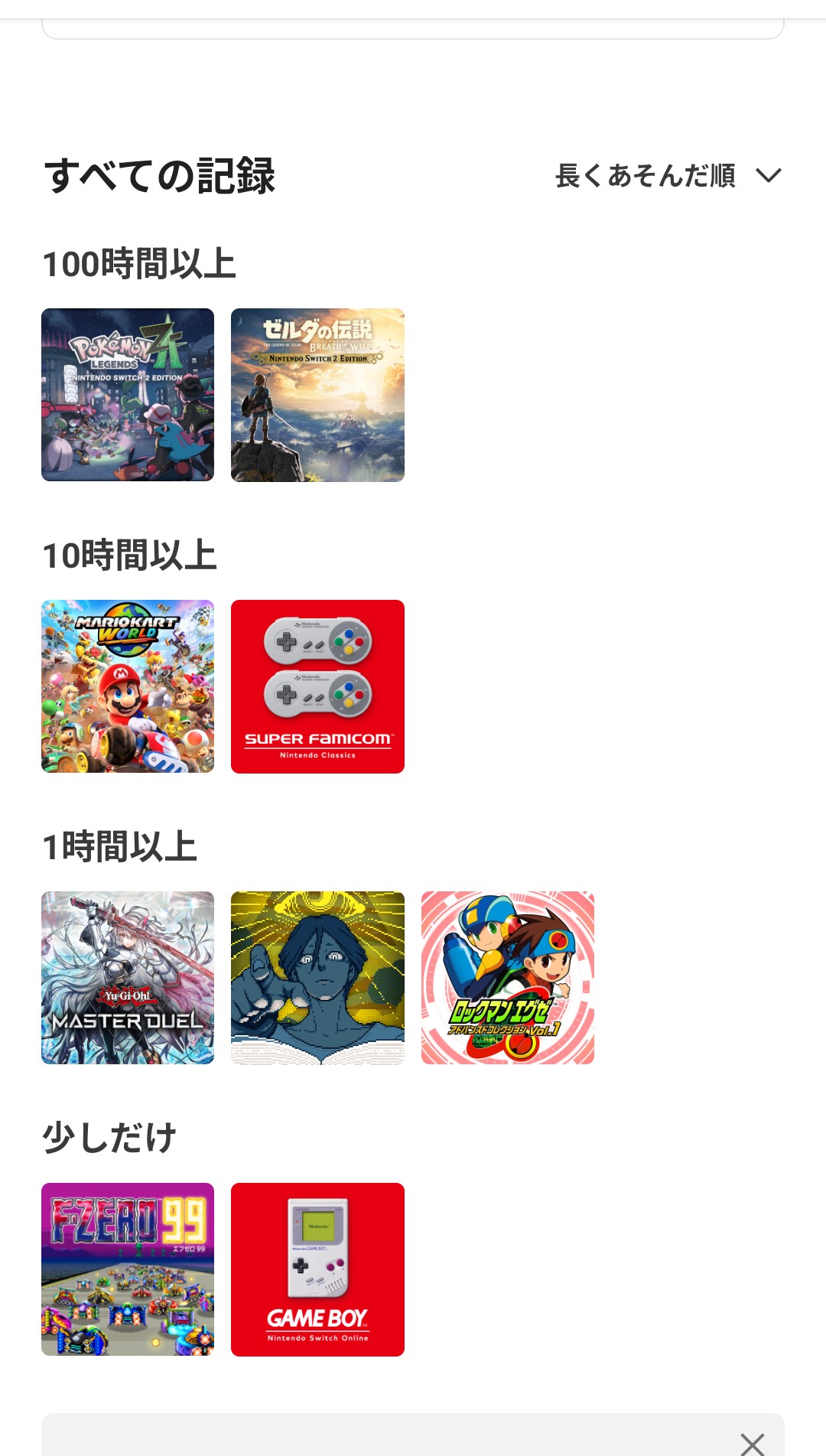
Task: Open Zelda Breath of the Wild tile
Action: 317,395
